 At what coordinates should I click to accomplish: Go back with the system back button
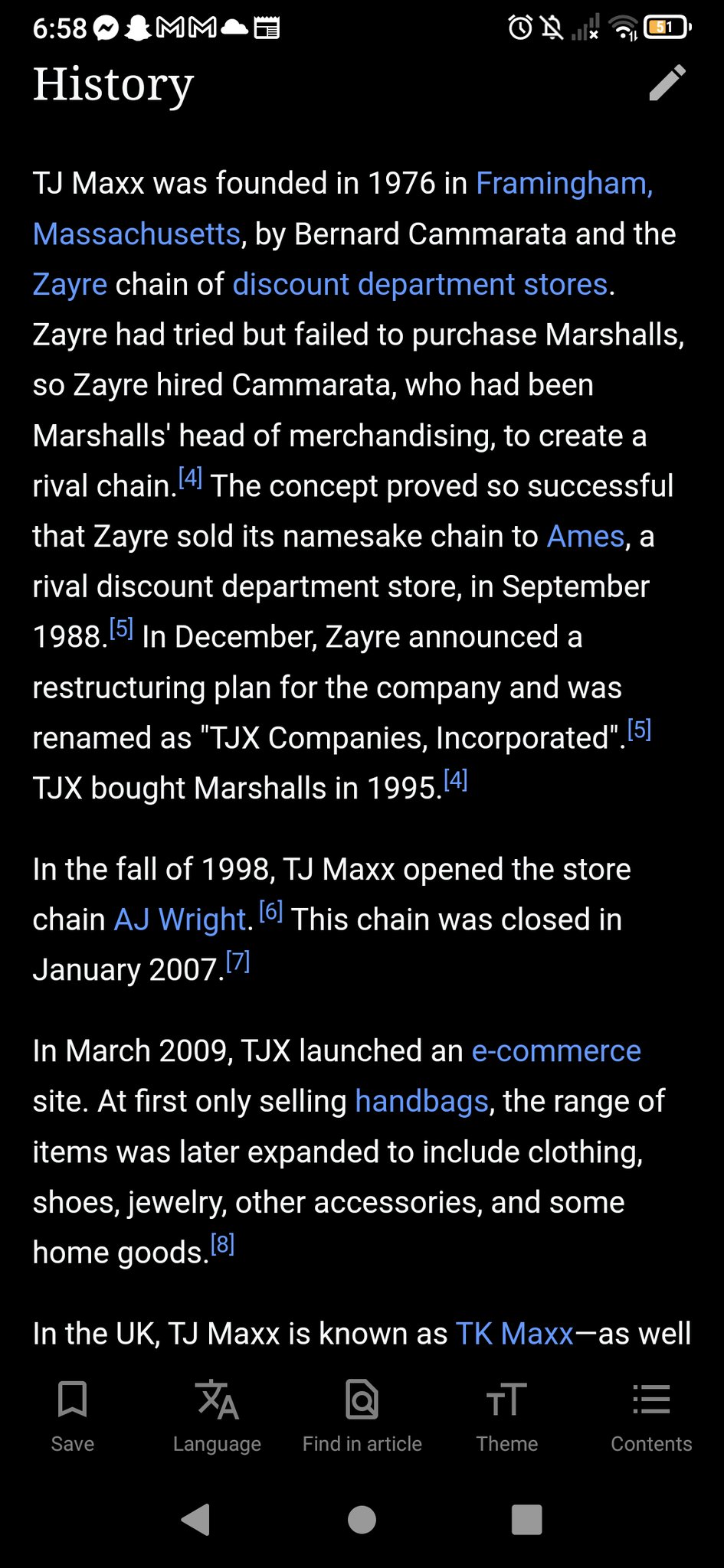click(196, 1520)
